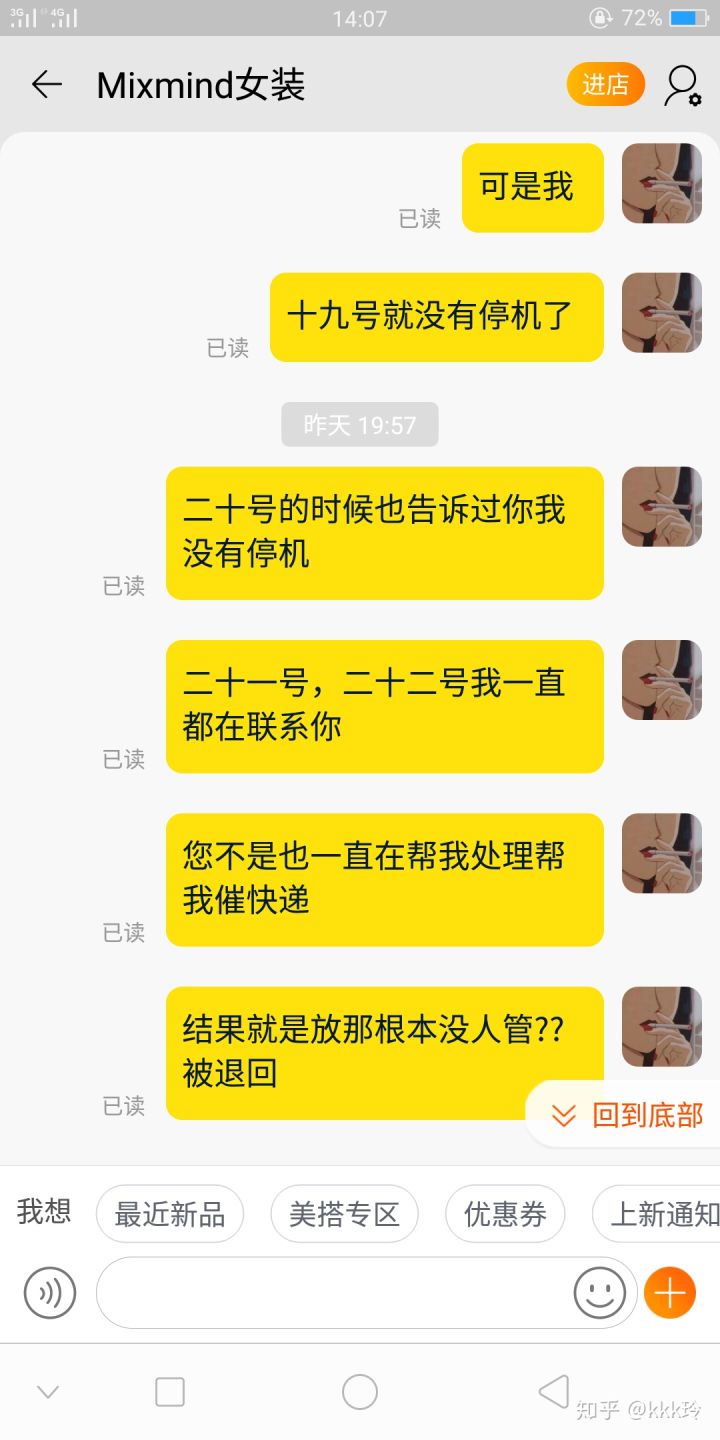
Task: Open the plus attachment menu
Action: tap(670, 1293)
